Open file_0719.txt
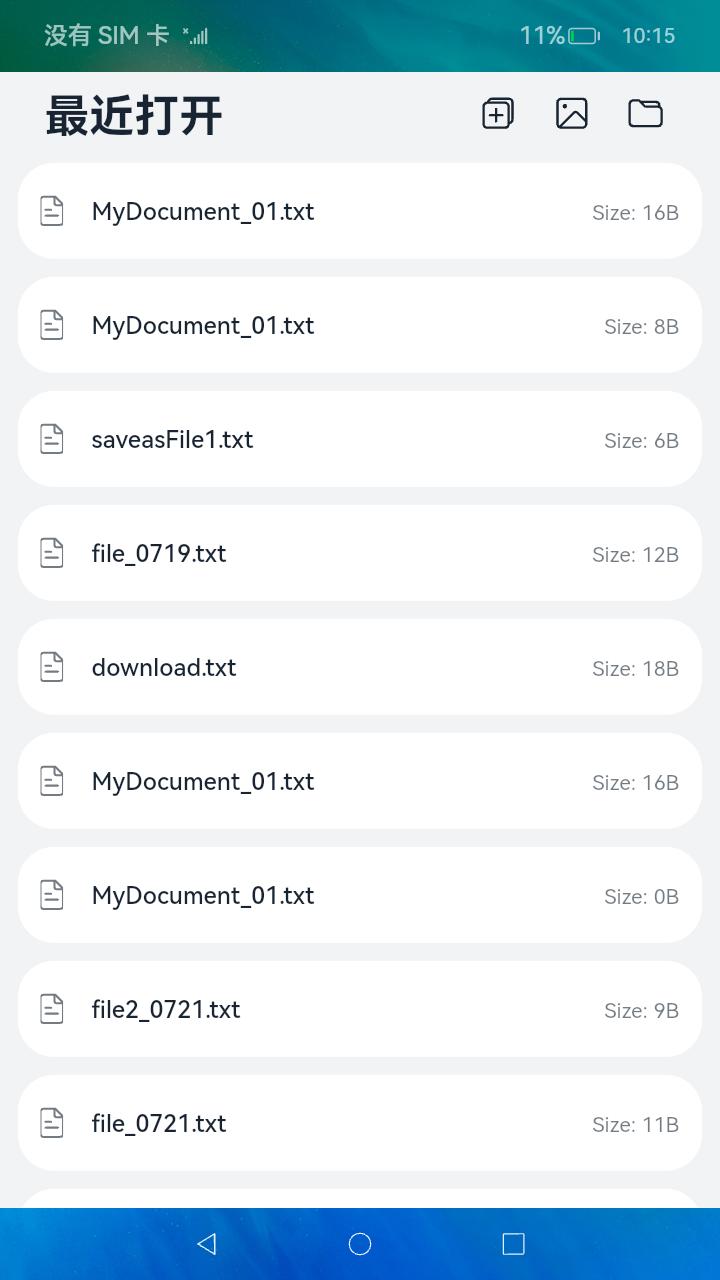Image resolution: width=720 pixels, height=1280 pixels. pyautogui.click(x=360, y=554)
